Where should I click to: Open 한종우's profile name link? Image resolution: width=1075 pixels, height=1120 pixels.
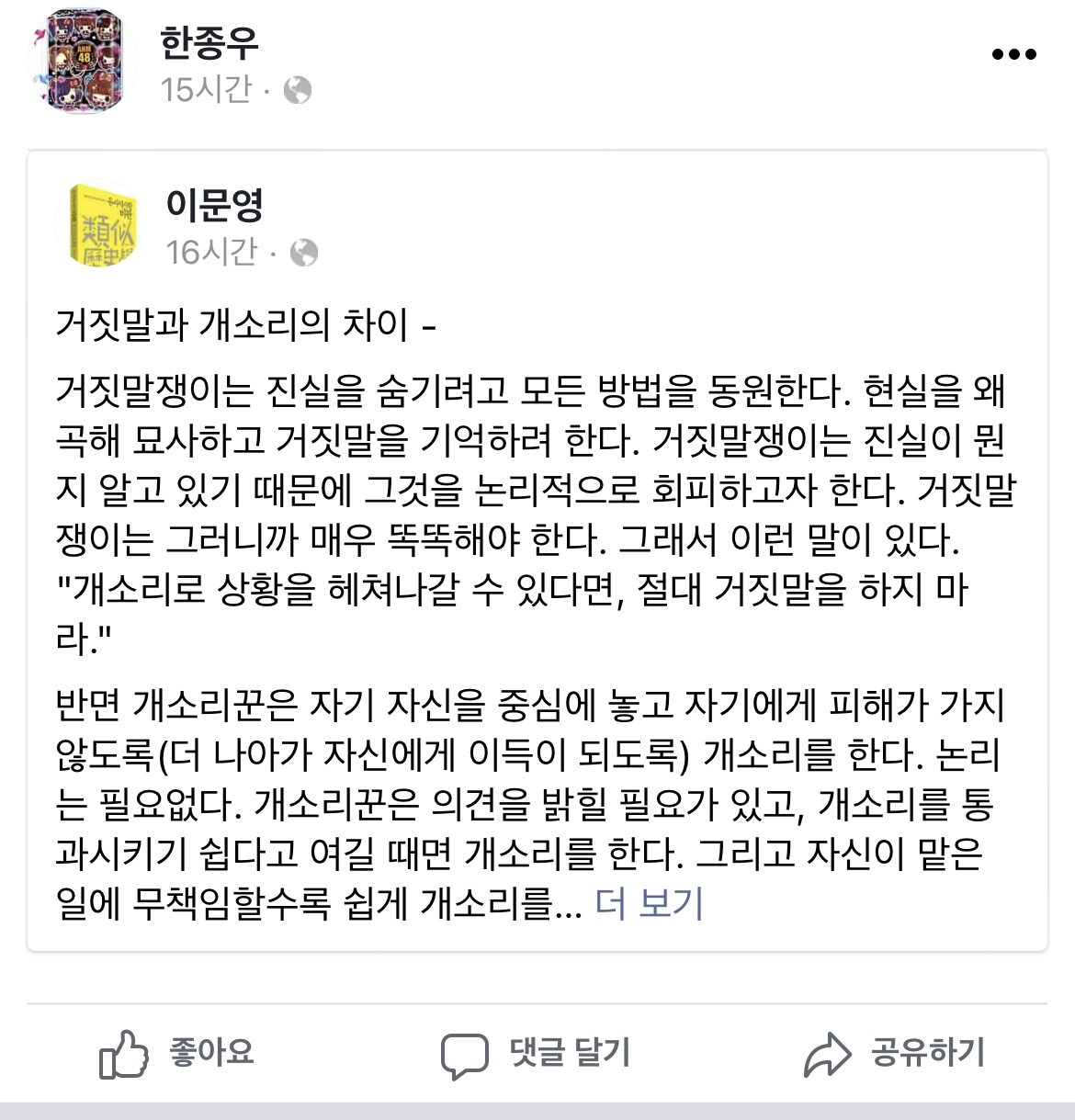(209, 41)
